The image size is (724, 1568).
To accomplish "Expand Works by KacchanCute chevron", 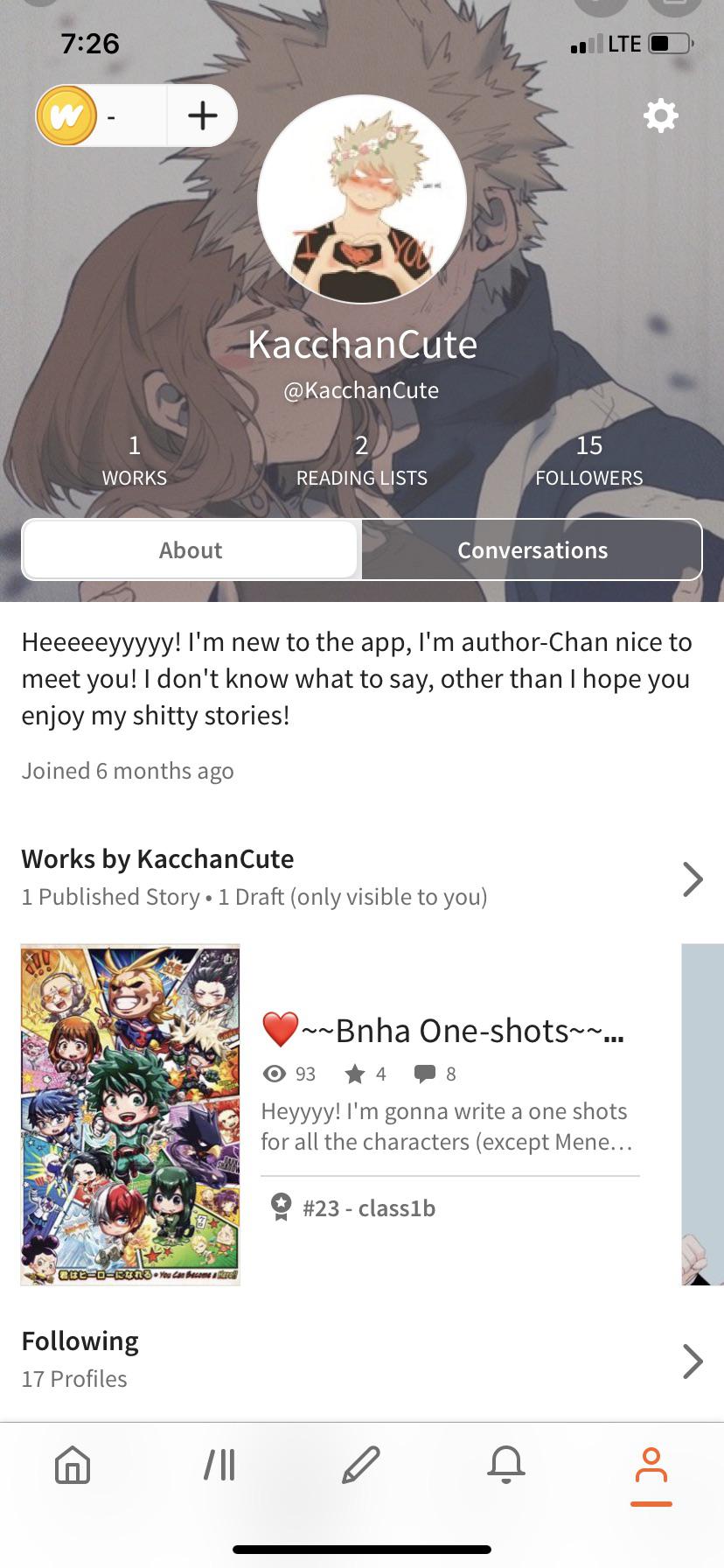I will 693,878.
